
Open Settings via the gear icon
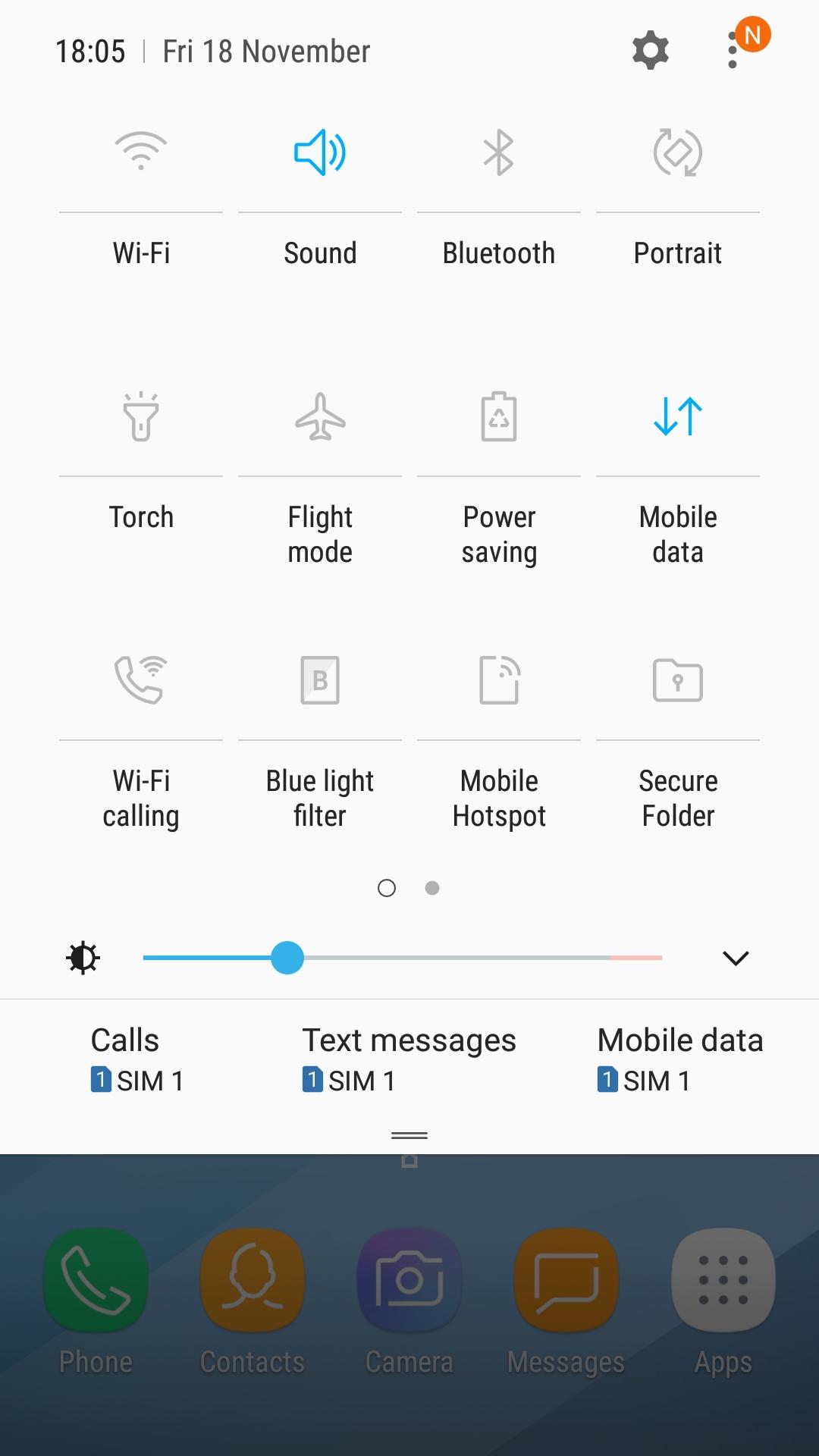click(x=650, y=51)
